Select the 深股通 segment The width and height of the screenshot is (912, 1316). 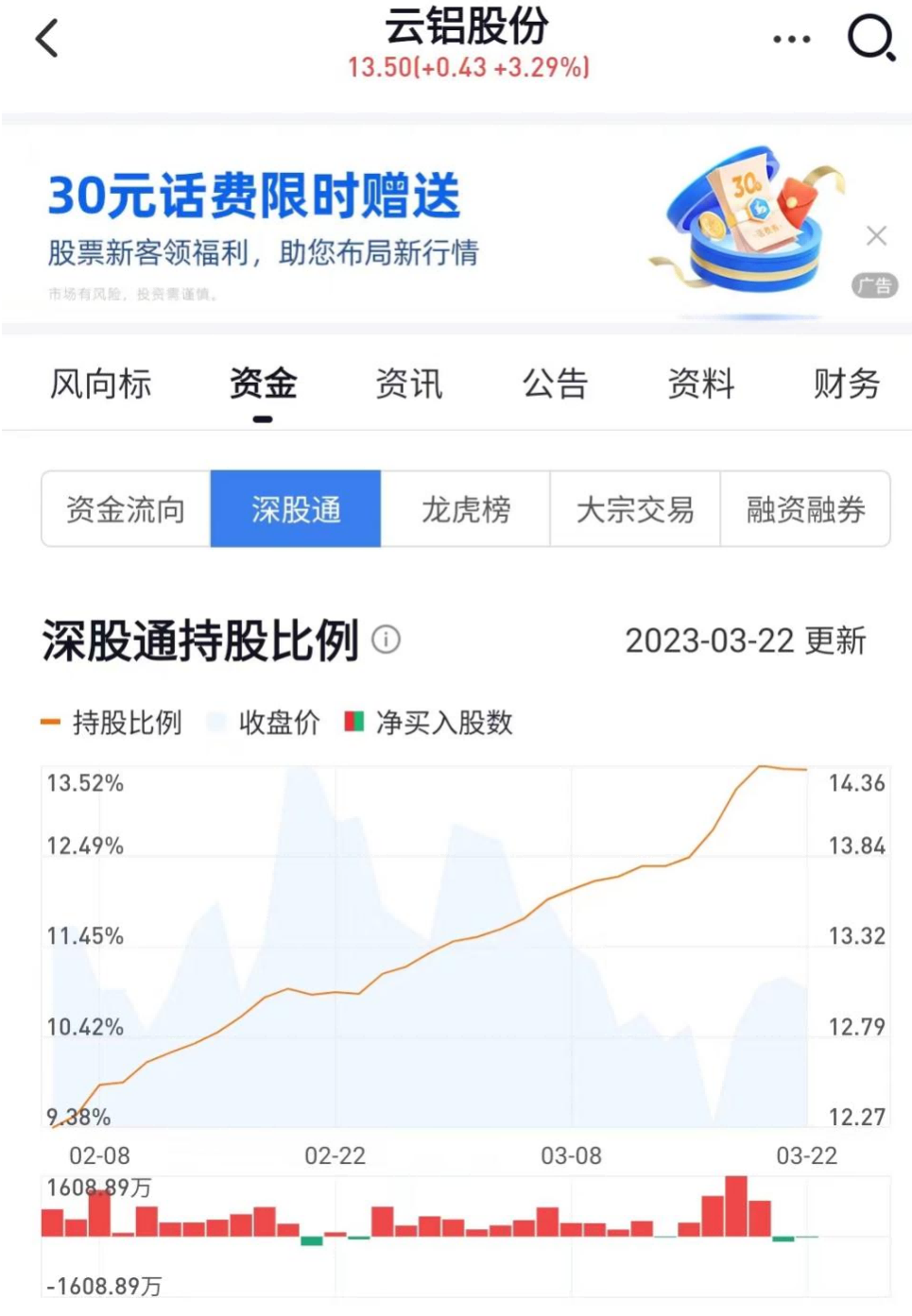coord(296,509)
